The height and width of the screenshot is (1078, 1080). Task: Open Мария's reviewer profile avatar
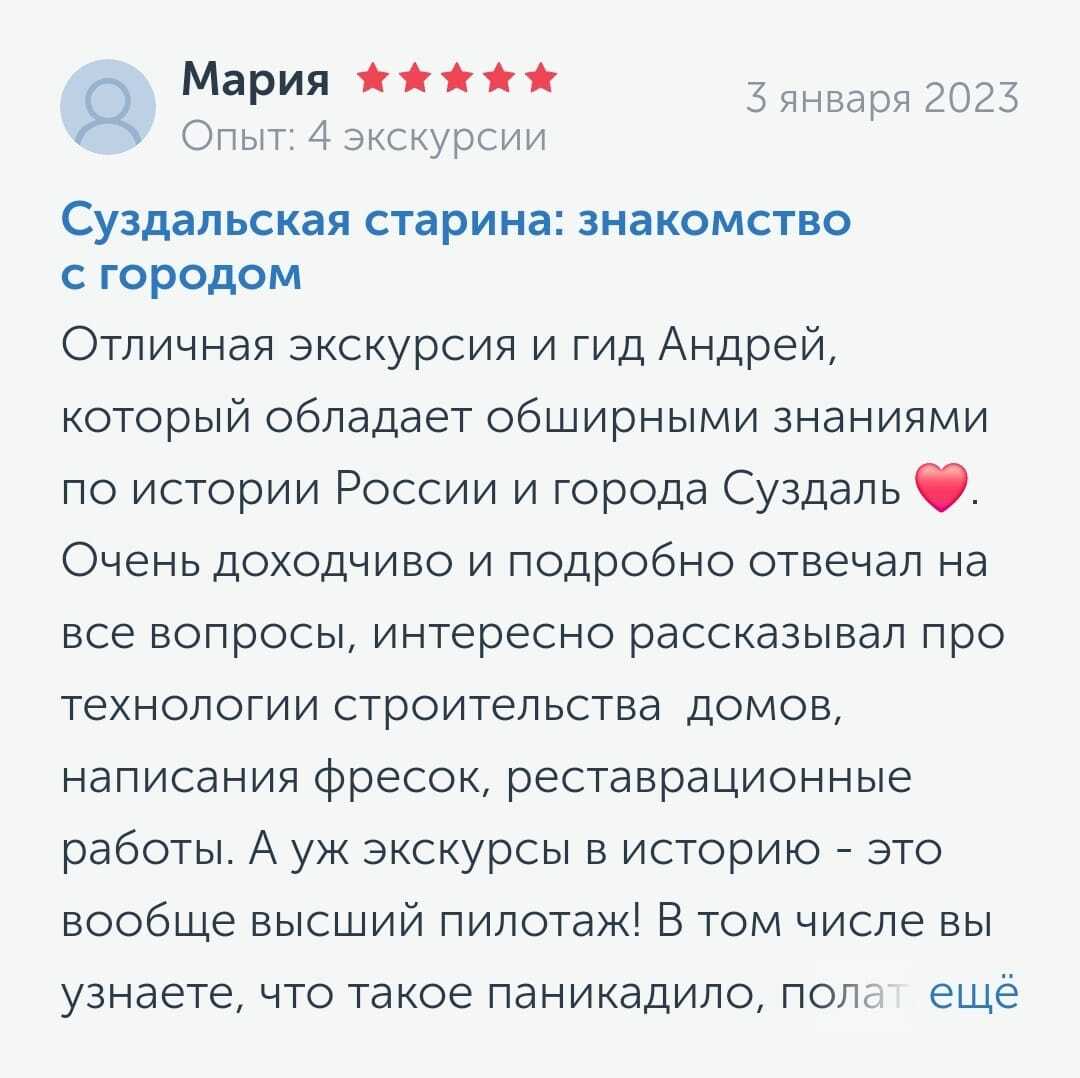tap(108, 106)
